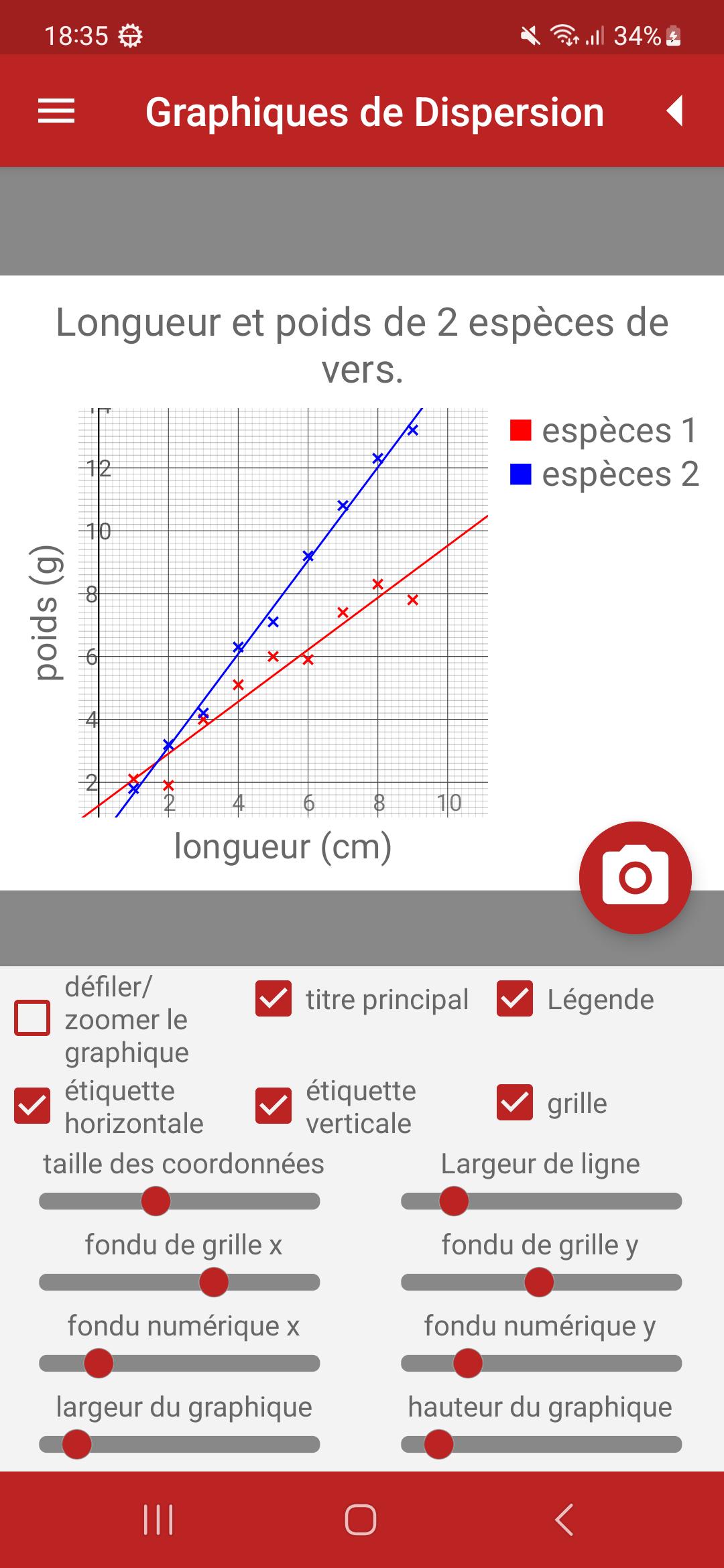Viewport: 724px width, 1568px height.
Task: Change the fondu de grille y slider
Action: click(x=542, y=1282)
